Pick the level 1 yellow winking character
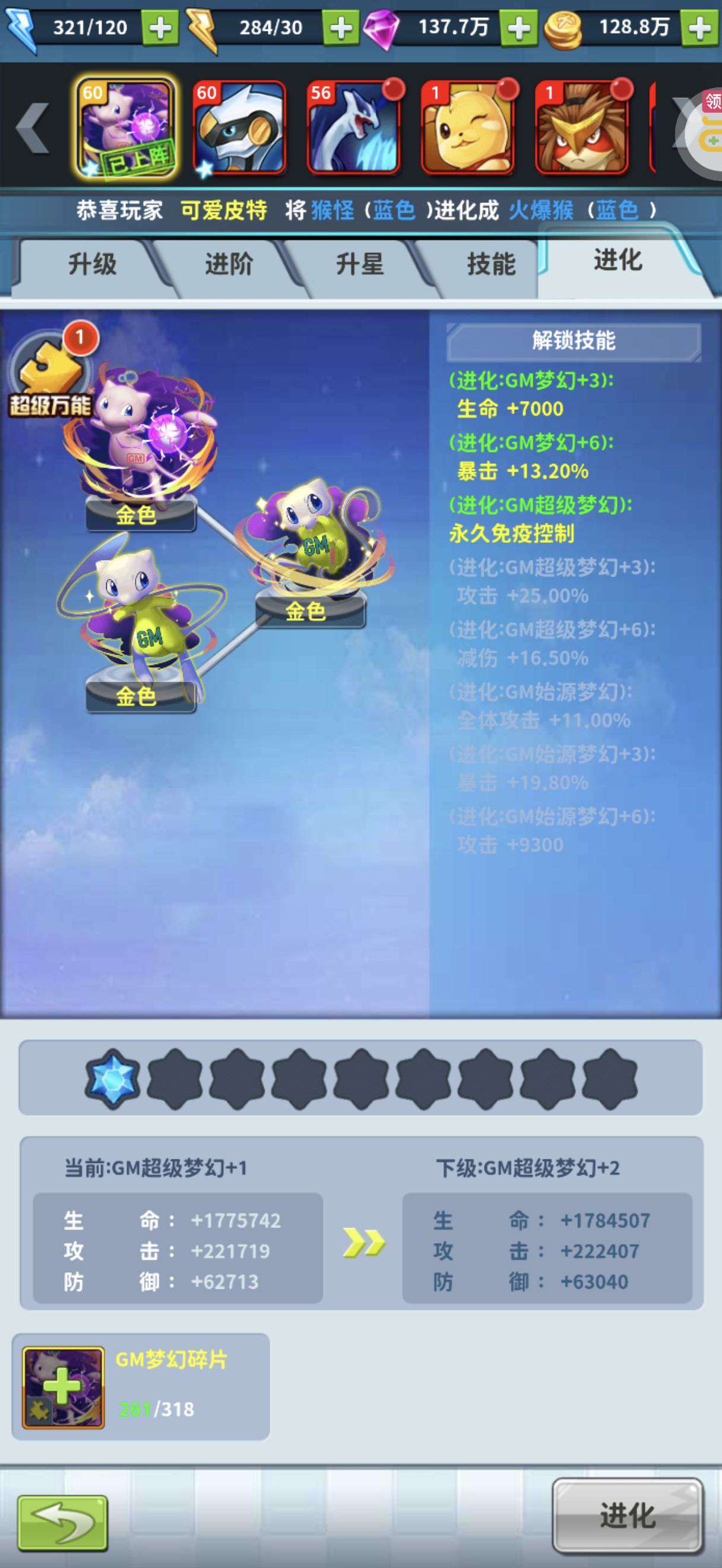This screenshot has height=1568, width=722. click(467, 128)
